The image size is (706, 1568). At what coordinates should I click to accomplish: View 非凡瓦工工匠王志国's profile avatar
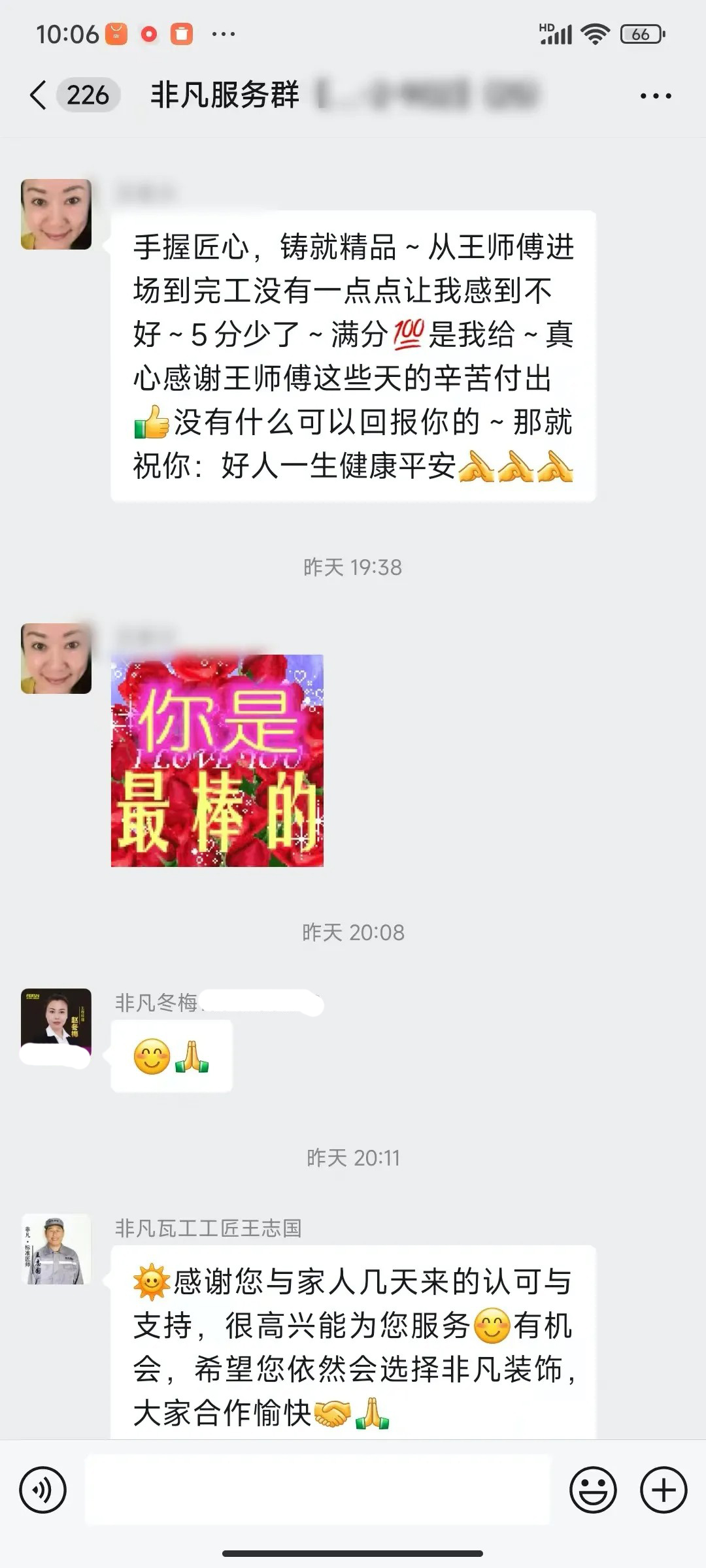tap(56, 1249)
